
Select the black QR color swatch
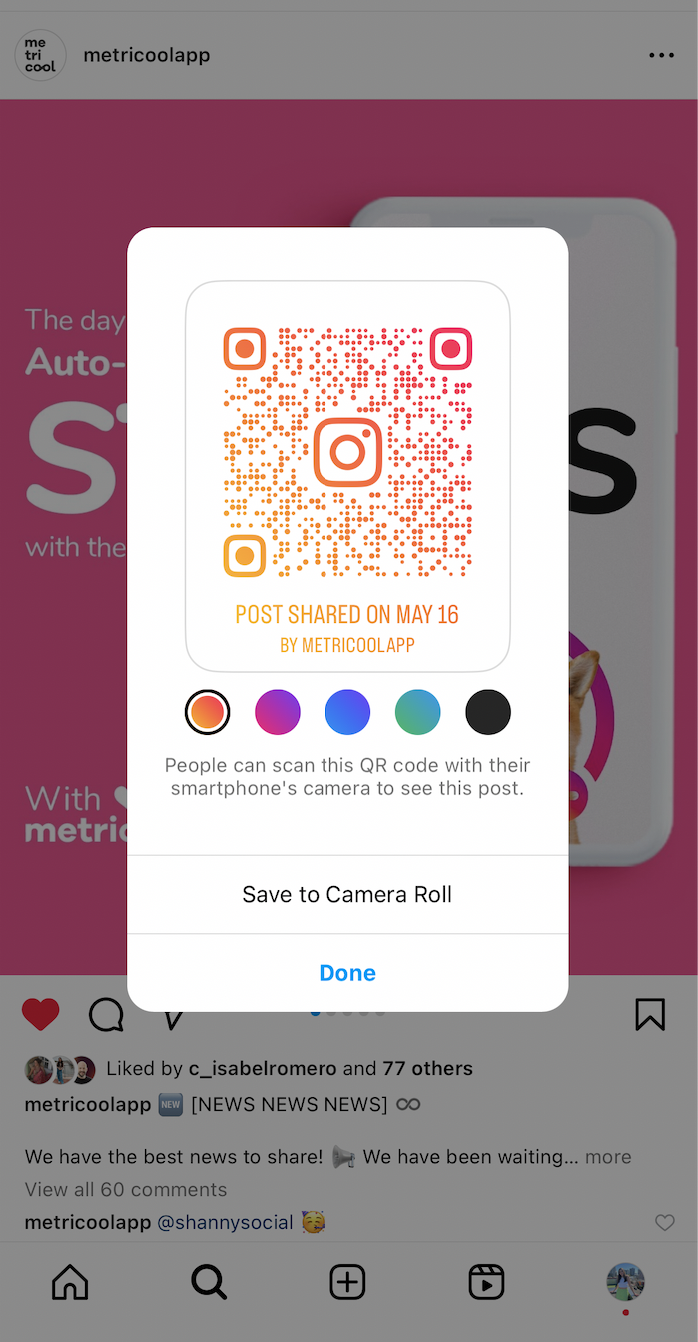click(x=488, y=712)
